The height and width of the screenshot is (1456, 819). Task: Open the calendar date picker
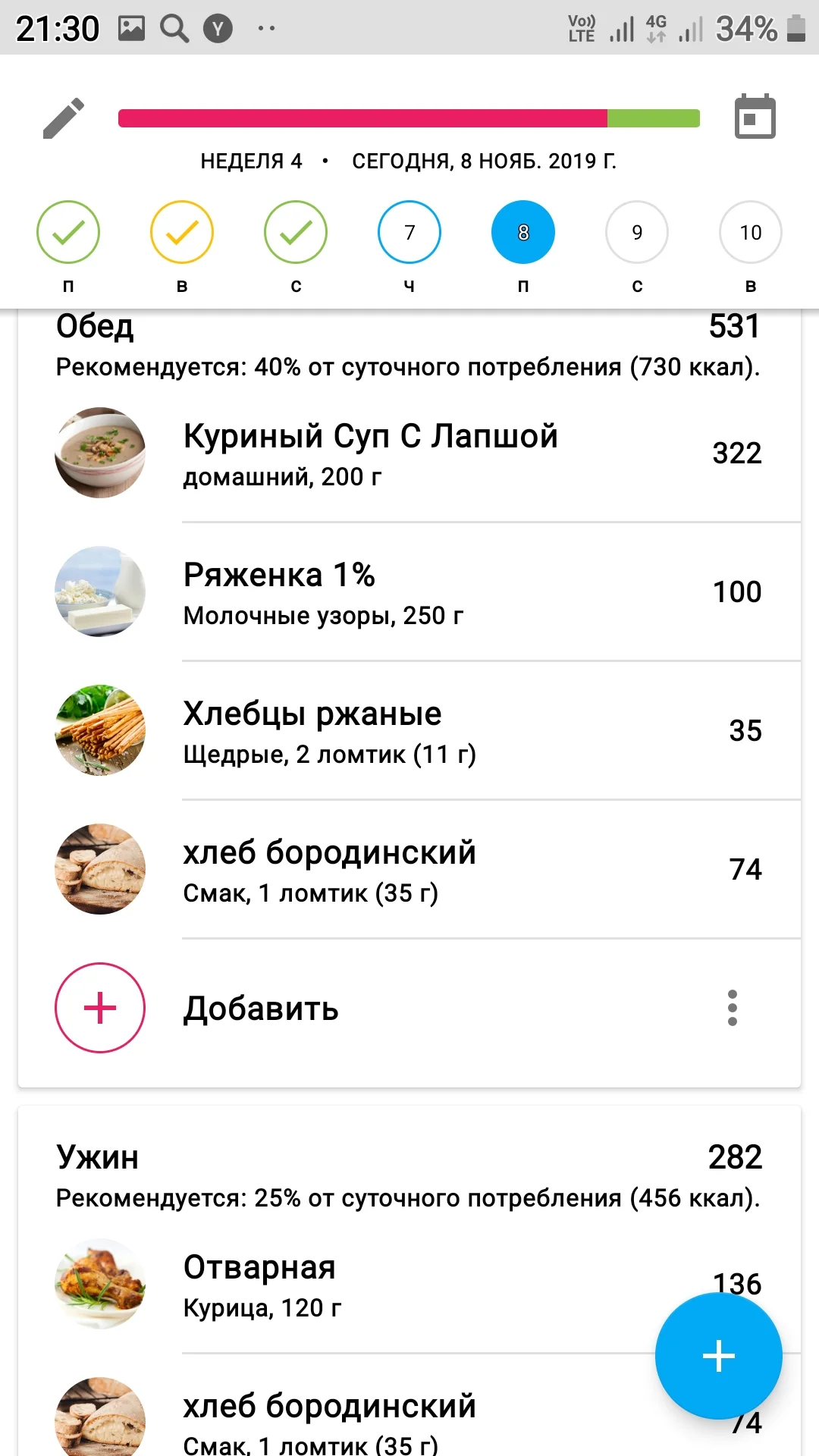pos(755,117)
